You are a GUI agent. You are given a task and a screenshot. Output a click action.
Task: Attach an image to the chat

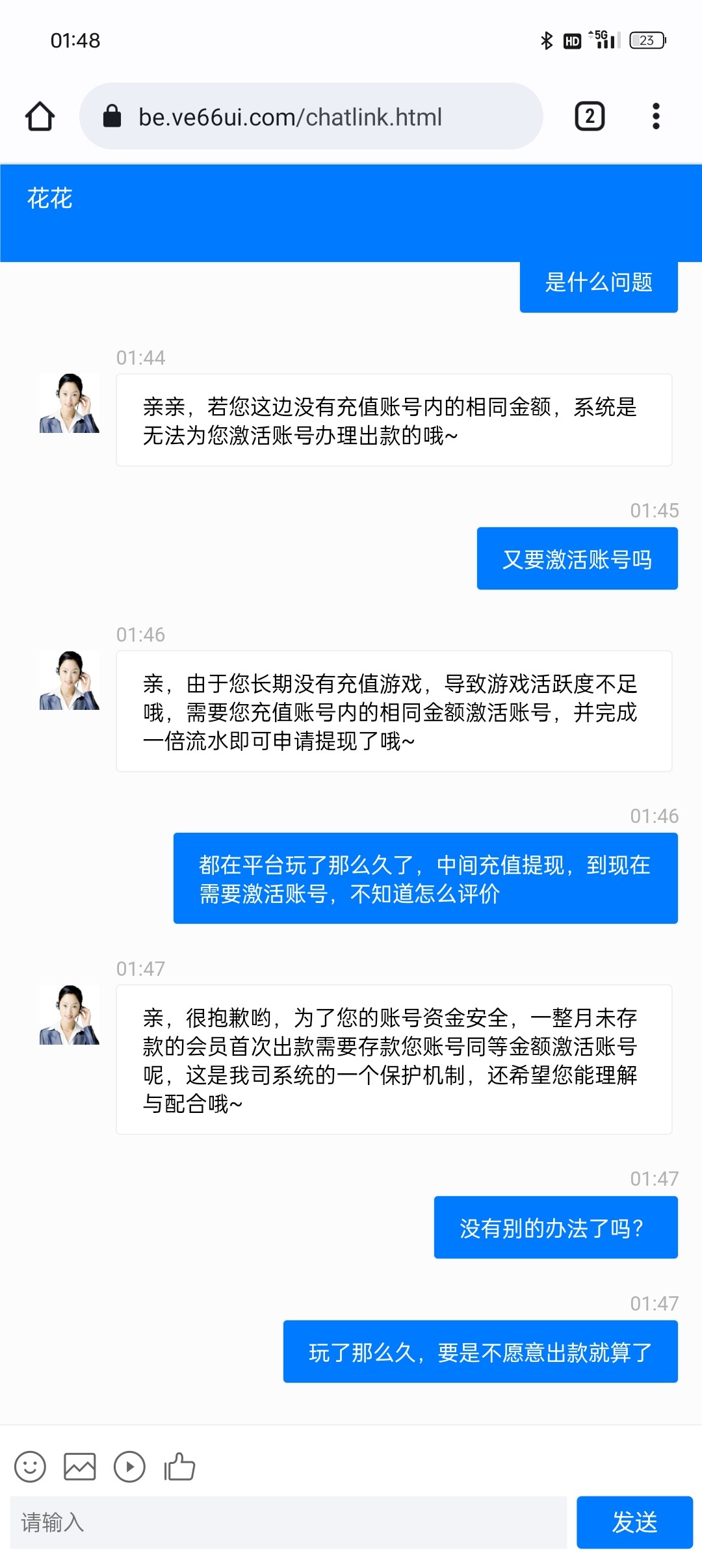pos(80,1467)
